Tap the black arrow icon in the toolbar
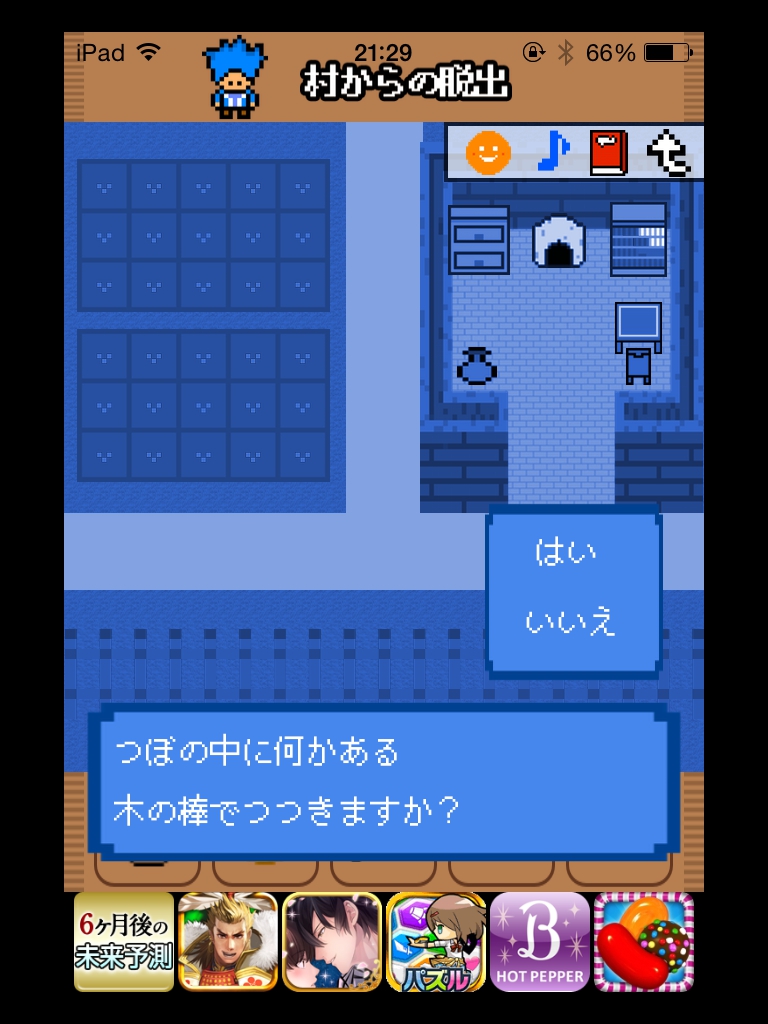768x1024 pixels. tap(668, 153)
